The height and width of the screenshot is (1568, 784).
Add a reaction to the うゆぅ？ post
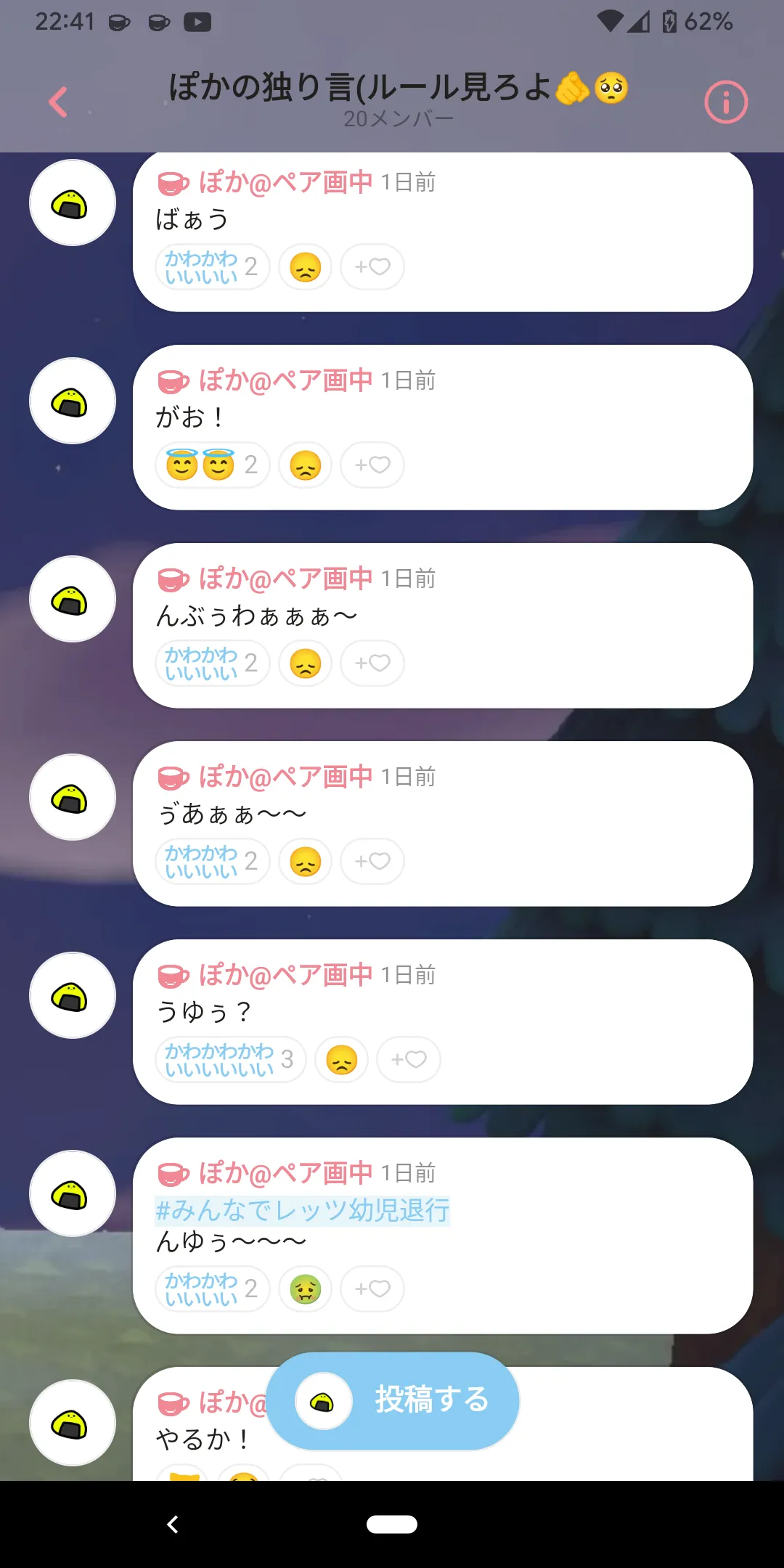click(x=409, y=1059)
